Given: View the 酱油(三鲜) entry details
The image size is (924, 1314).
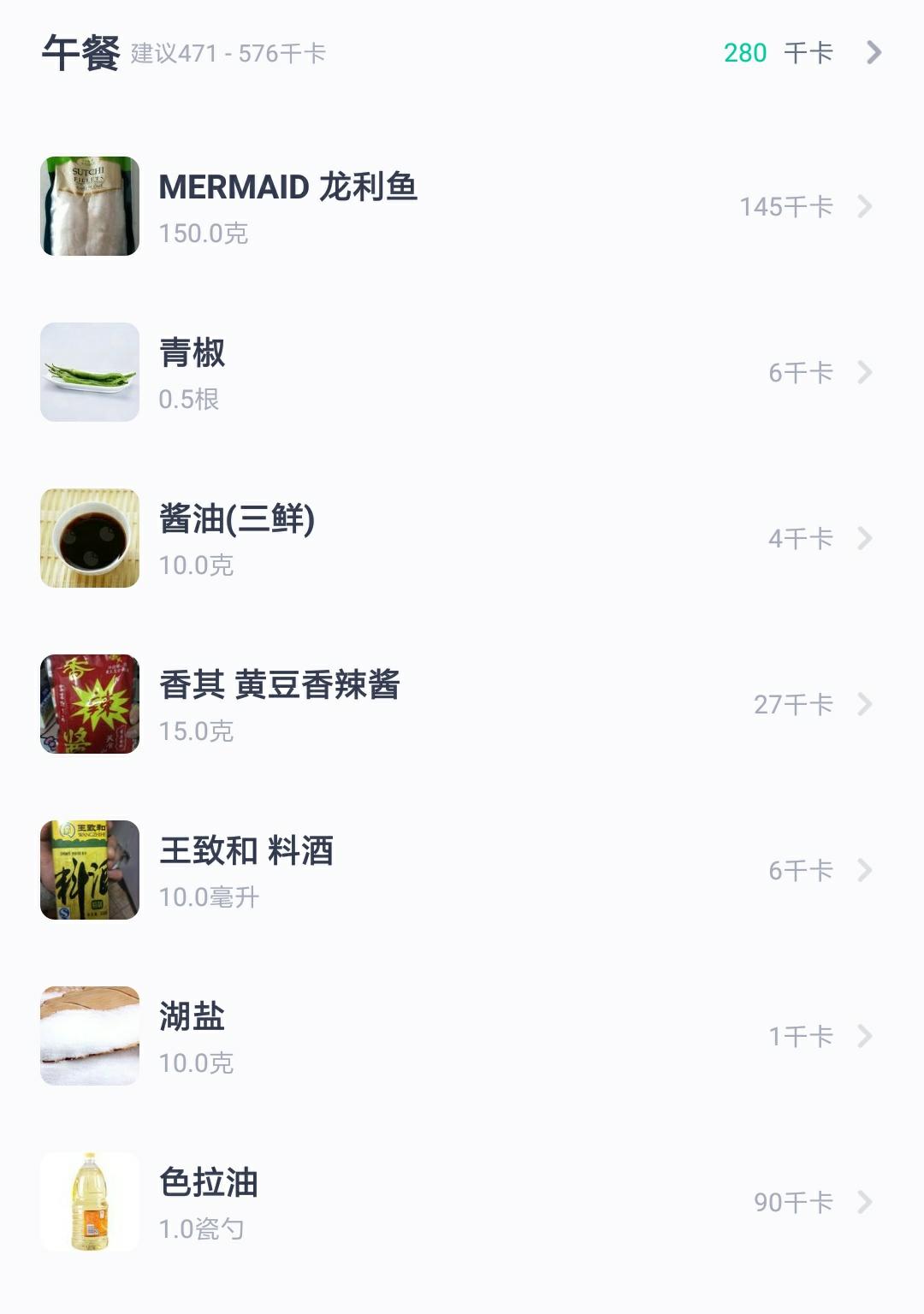Looking at the screenshot, I should click(x=462, y=538).
